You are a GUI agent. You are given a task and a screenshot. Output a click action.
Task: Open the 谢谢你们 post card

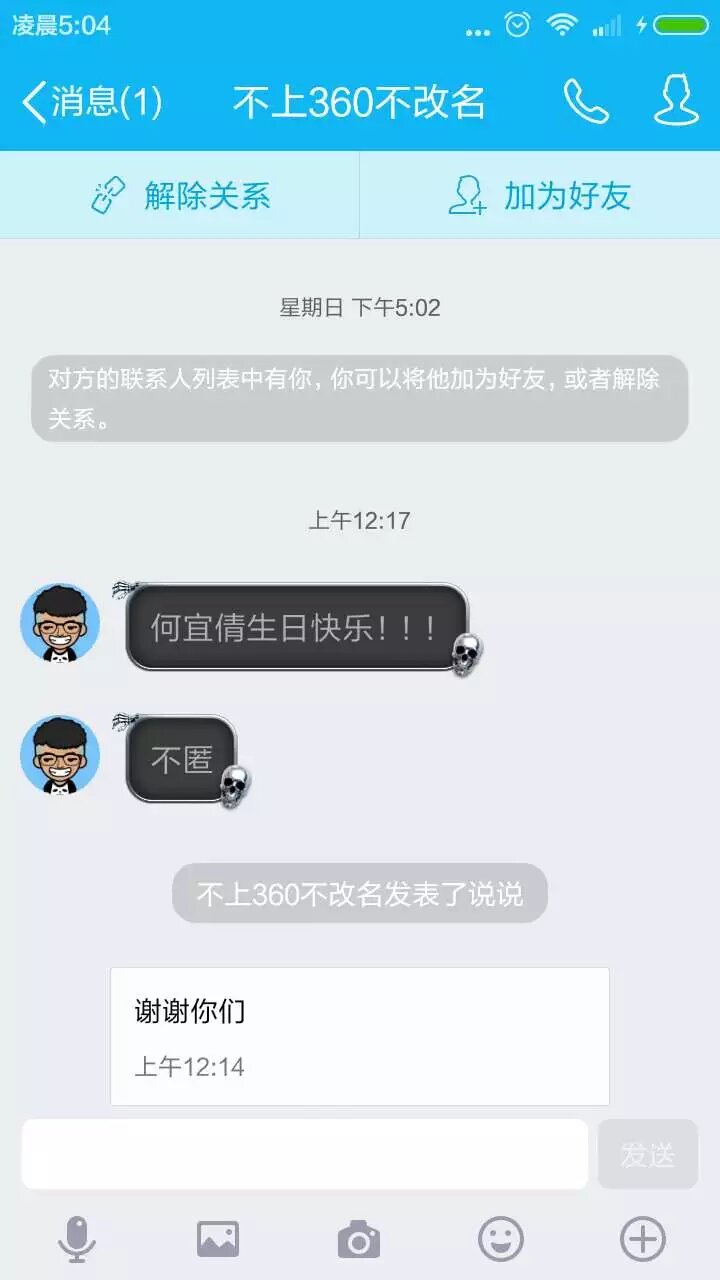[x=360, y=1036]
